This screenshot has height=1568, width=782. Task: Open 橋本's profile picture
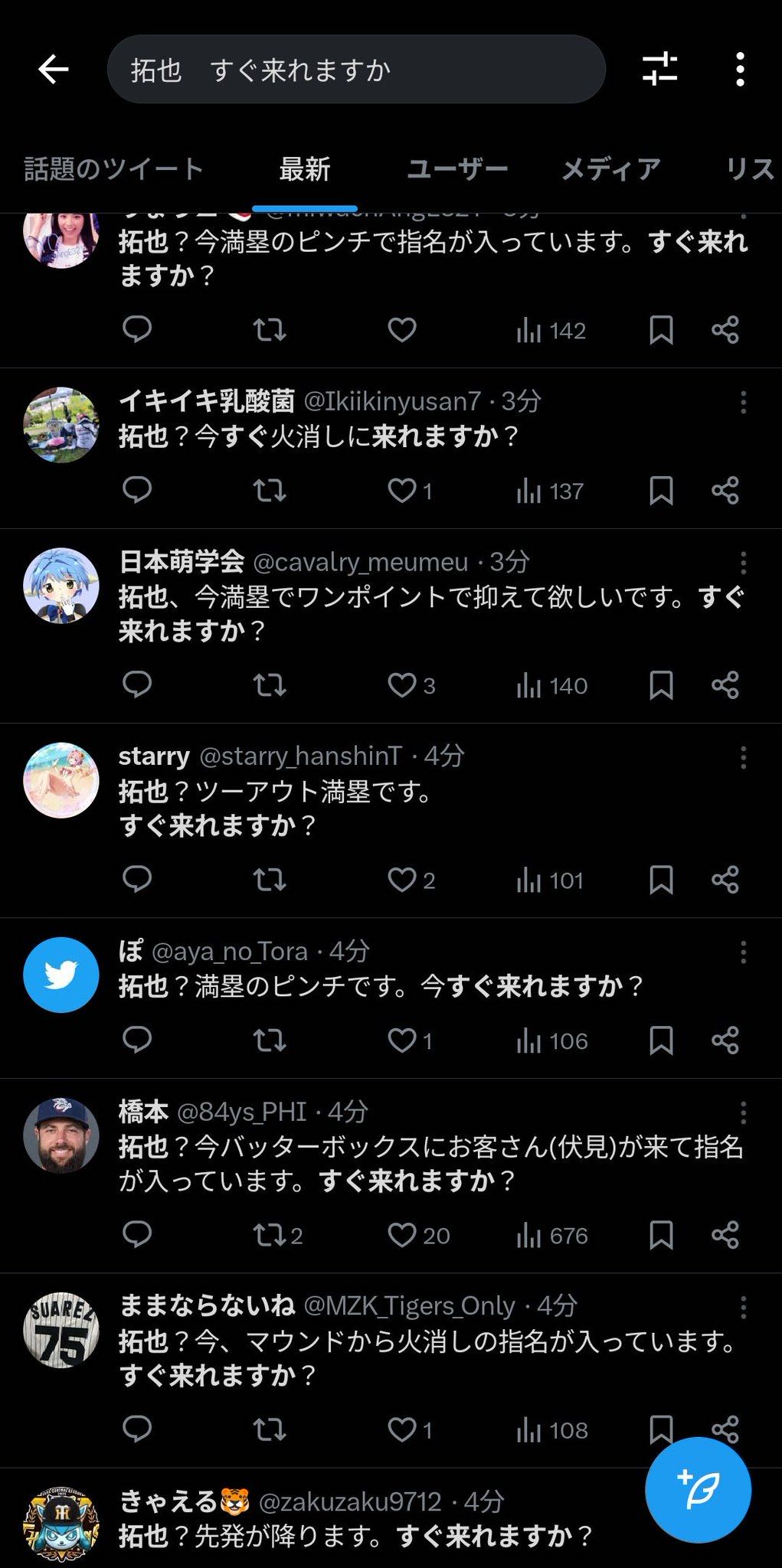tap(61, 1135)
